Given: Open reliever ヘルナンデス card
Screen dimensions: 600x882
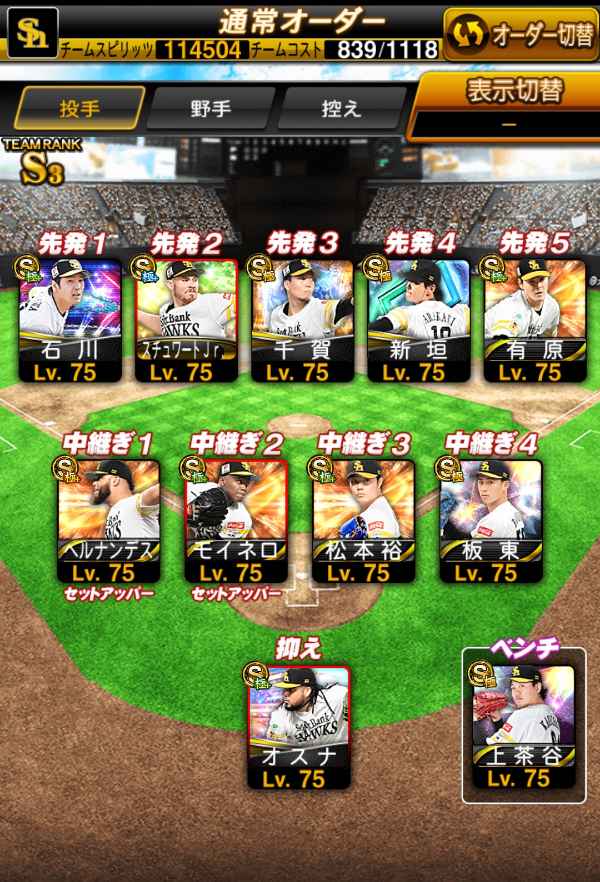Looking at the screenshot, I should click(x=106, y=520).
